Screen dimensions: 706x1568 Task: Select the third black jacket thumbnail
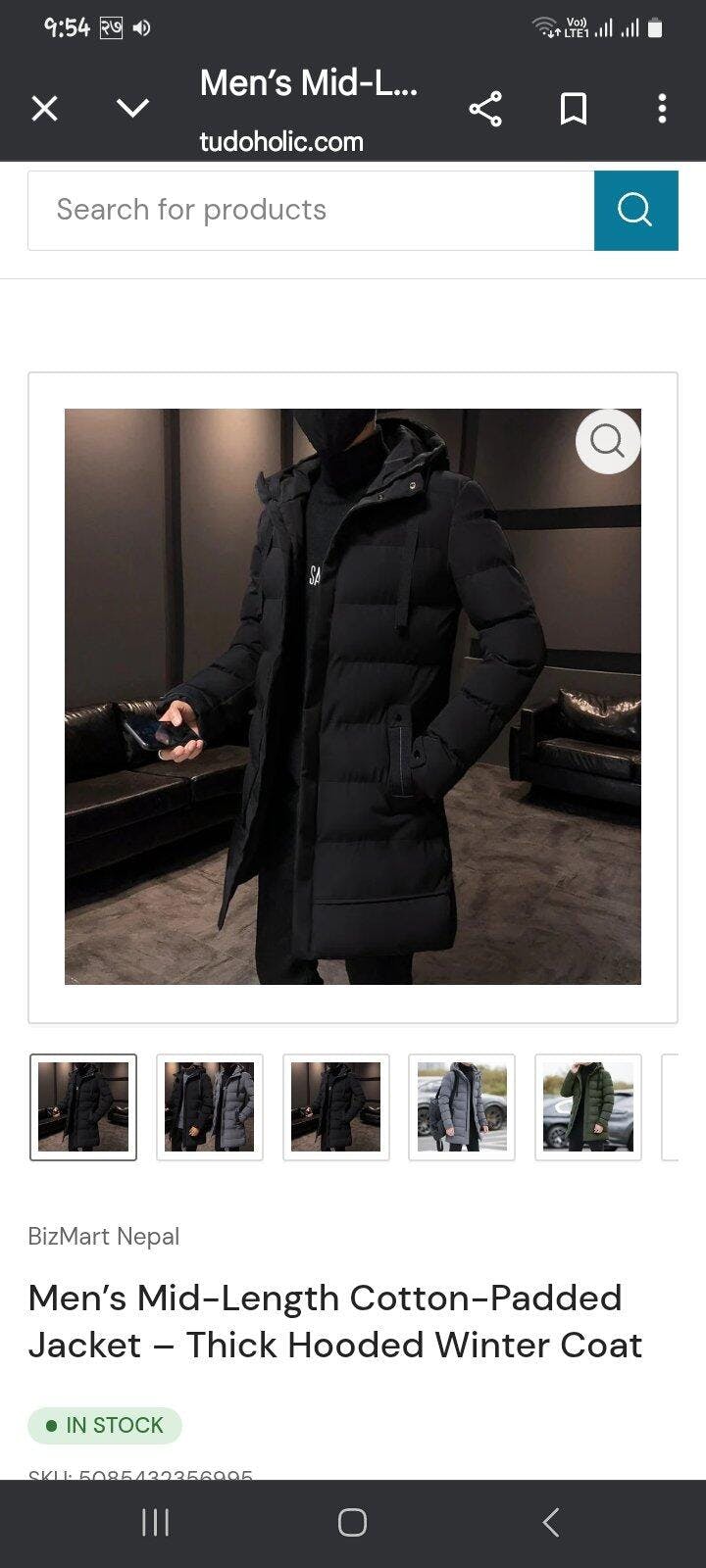[x=336, y=1107]
